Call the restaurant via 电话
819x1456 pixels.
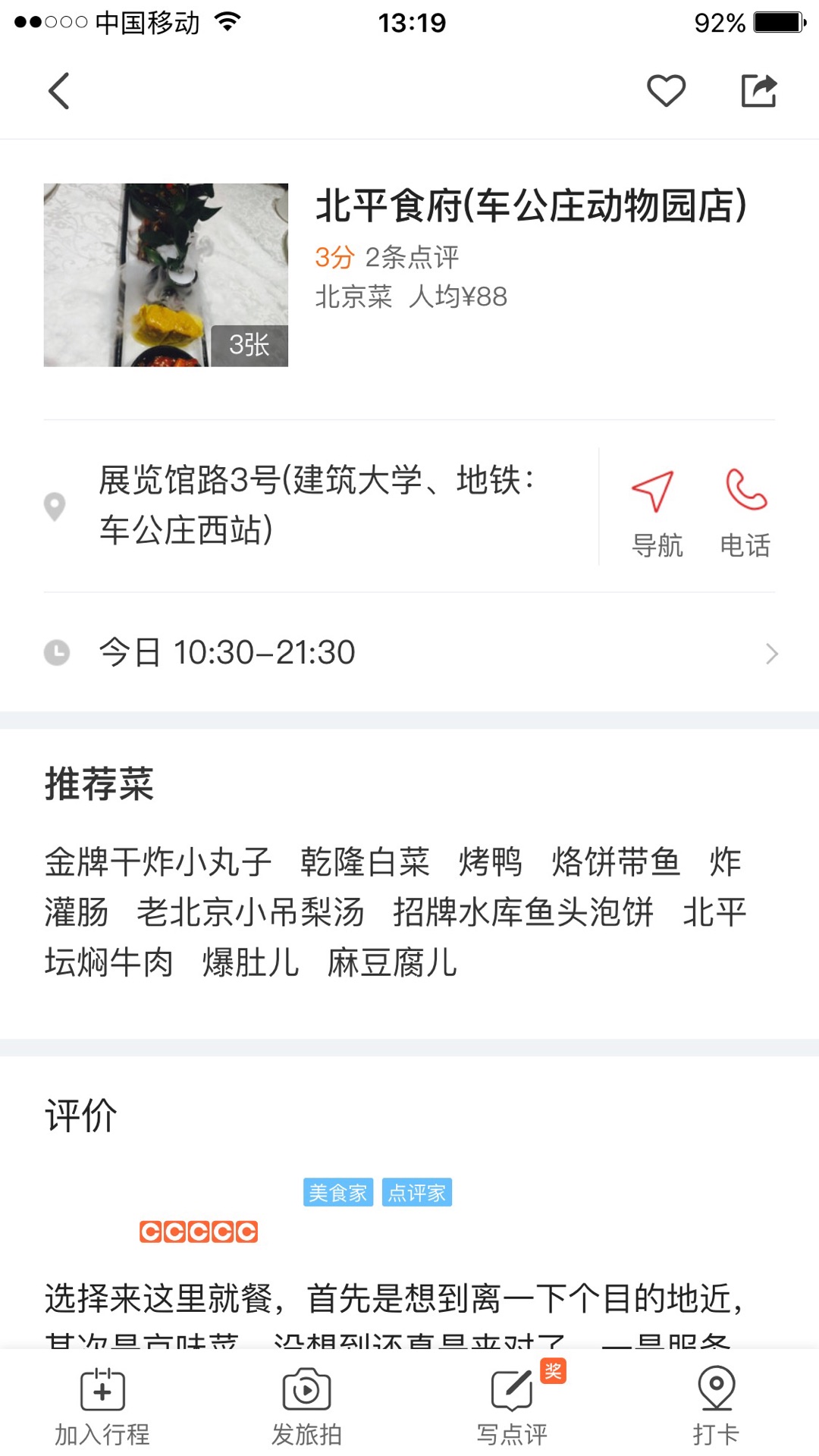point(745,513)
